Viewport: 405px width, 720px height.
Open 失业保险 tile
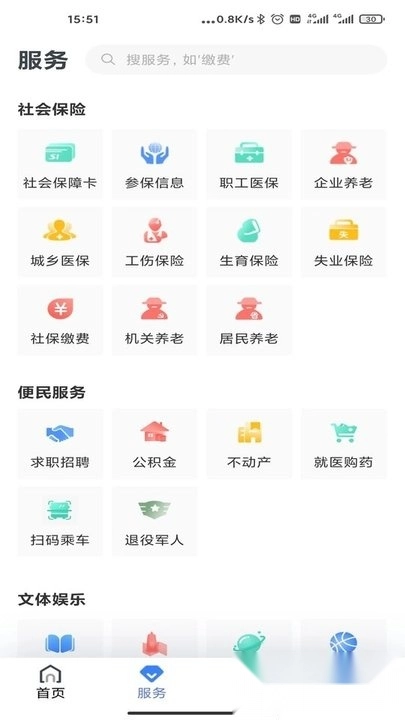point(343,242)
